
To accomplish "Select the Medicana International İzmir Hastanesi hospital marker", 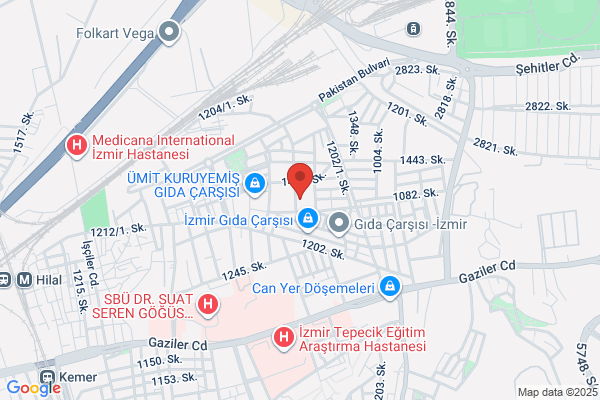I will (77, 146).
